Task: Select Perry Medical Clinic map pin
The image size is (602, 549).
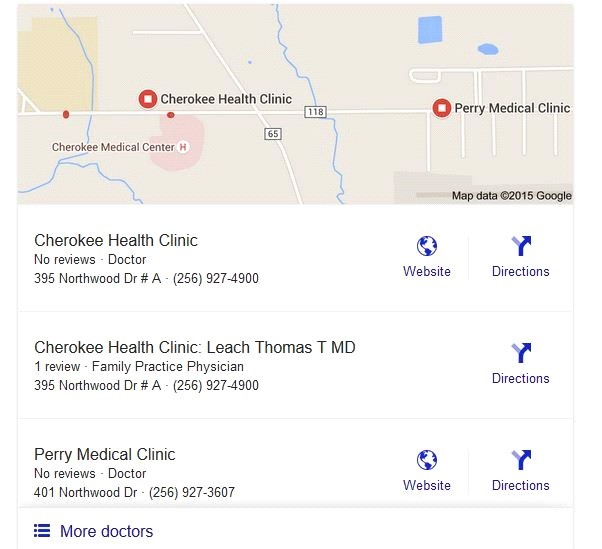Action: click(442, 108)
